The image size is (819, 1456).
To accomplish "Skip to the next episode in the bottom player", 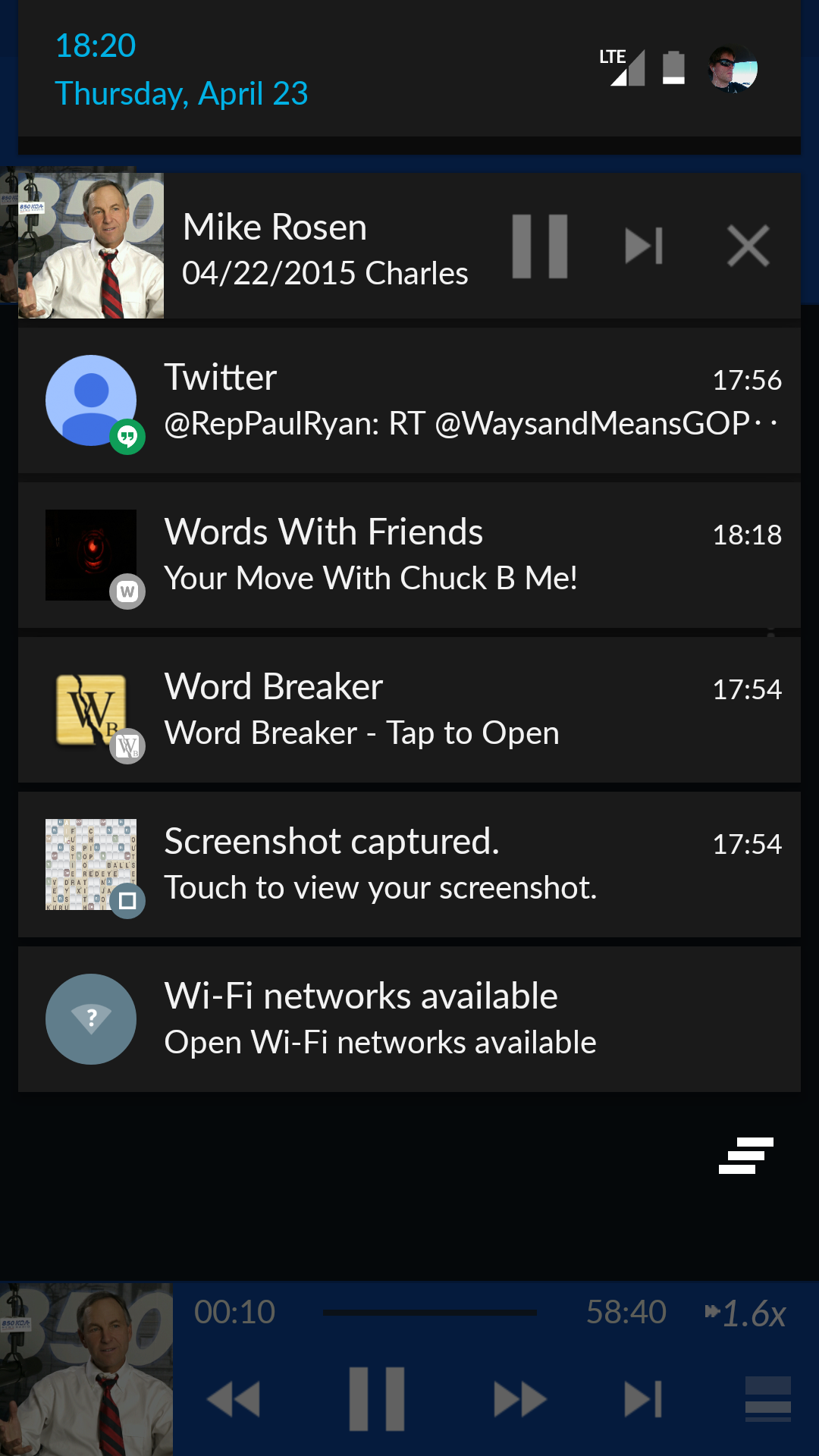I will [x=643, y=1399].
